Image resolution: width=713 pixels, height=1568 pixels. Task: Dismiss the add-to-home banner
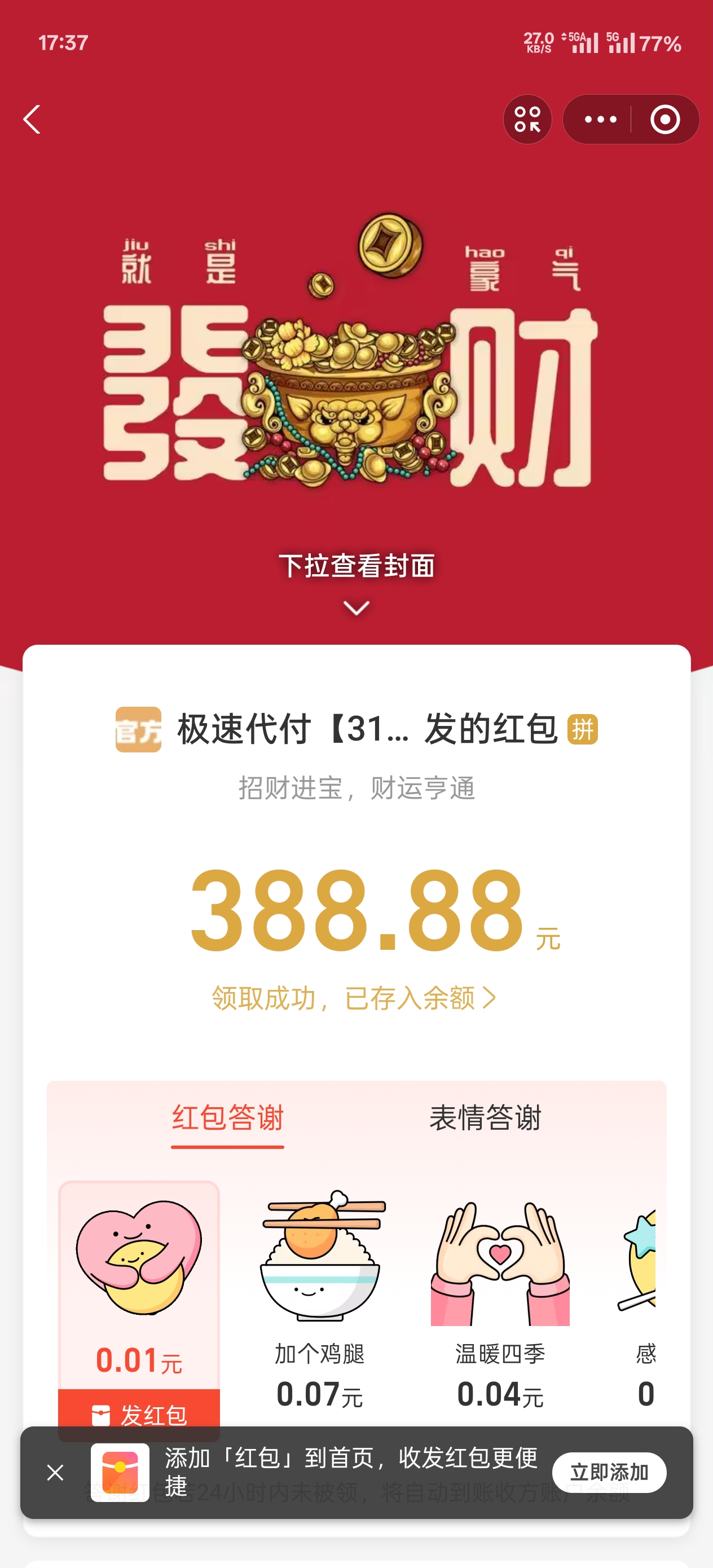pos(55,1473)
